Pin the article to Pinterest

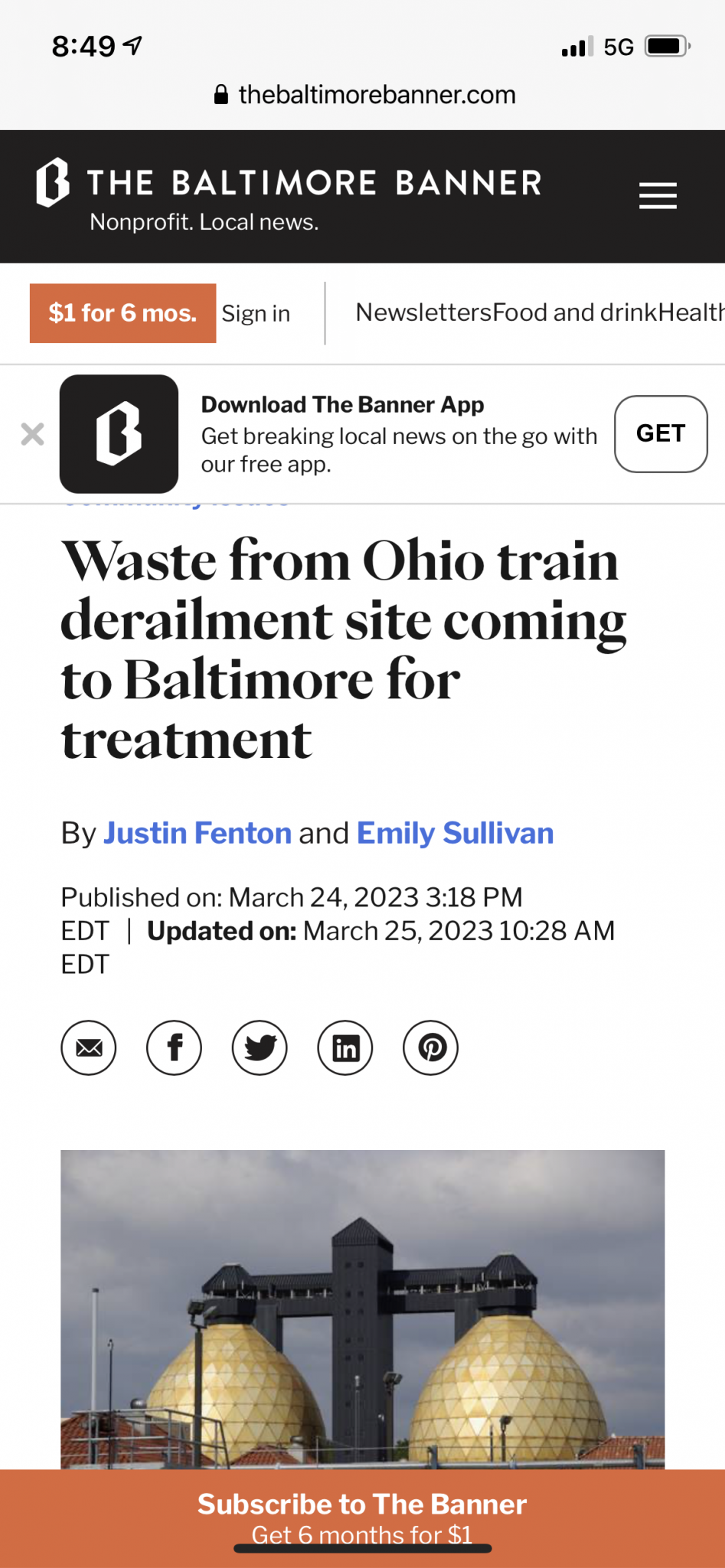tap(430, 1047)
